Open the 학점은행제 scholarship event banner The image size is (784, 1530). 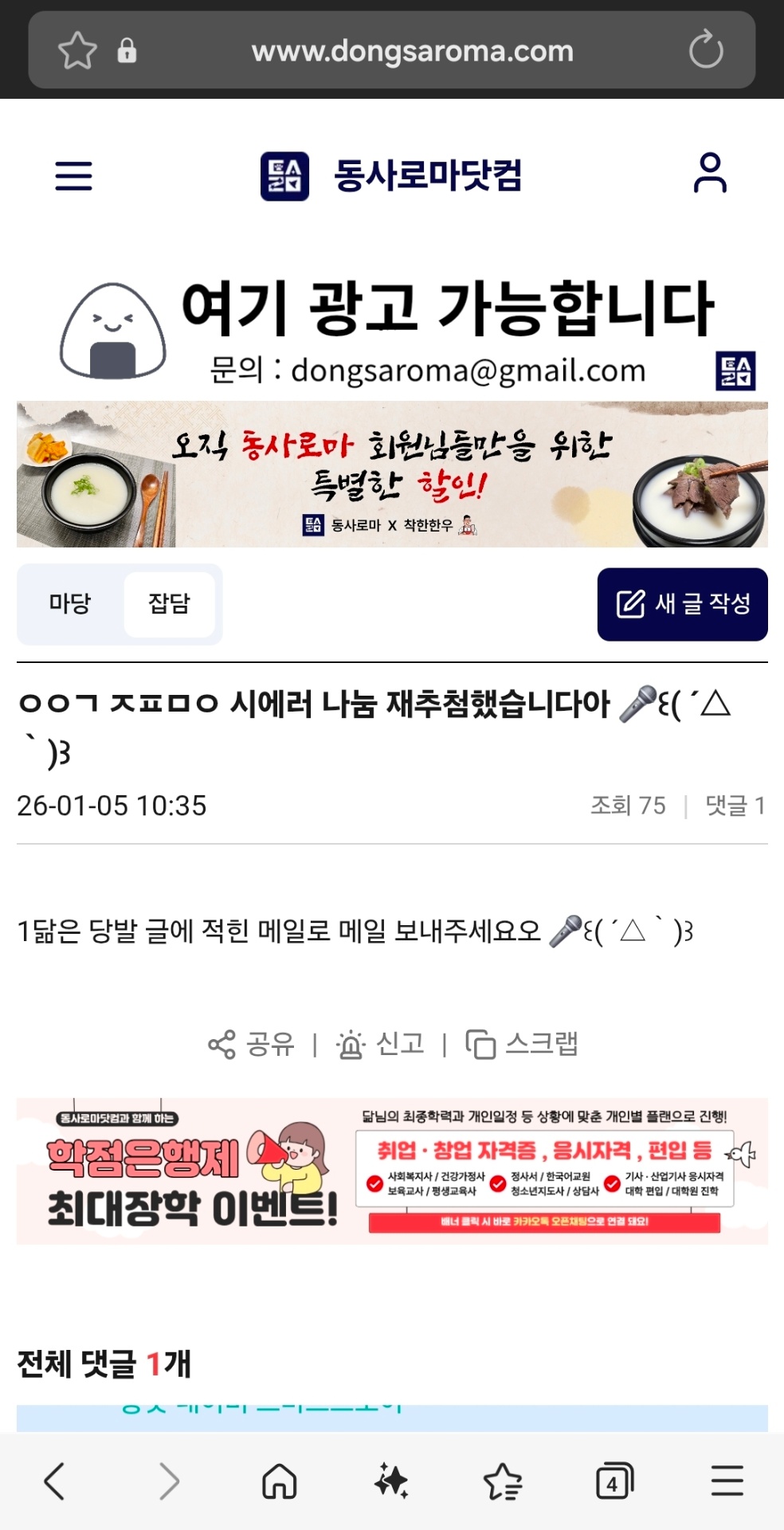(x=392, y=1171)
